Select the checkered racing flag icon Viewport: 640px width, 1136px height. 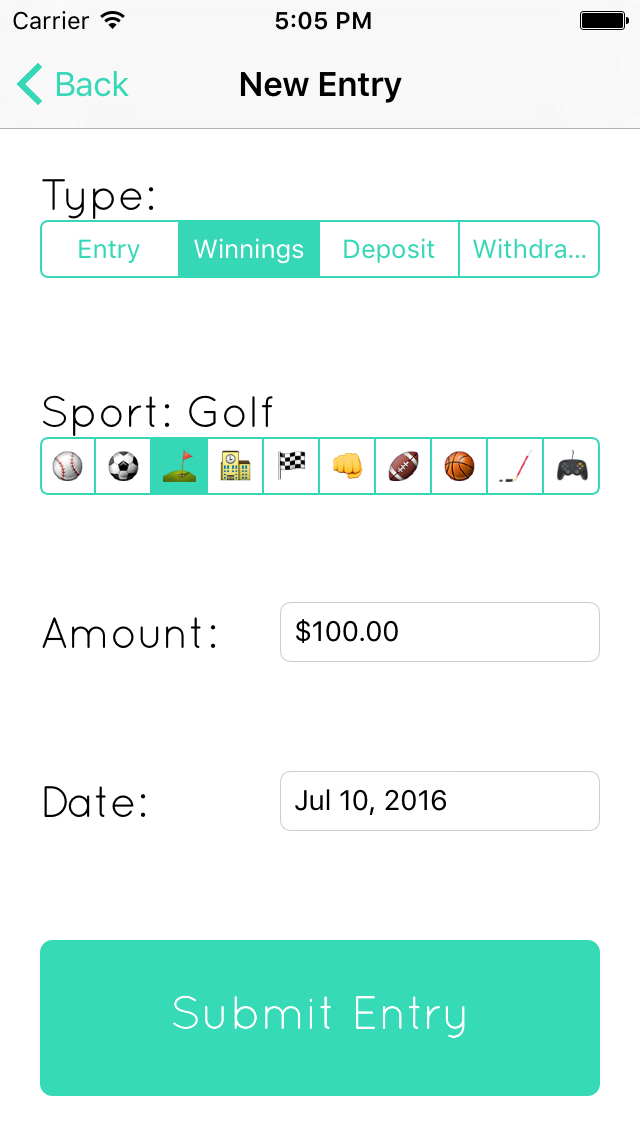click(x=291, y=466)
